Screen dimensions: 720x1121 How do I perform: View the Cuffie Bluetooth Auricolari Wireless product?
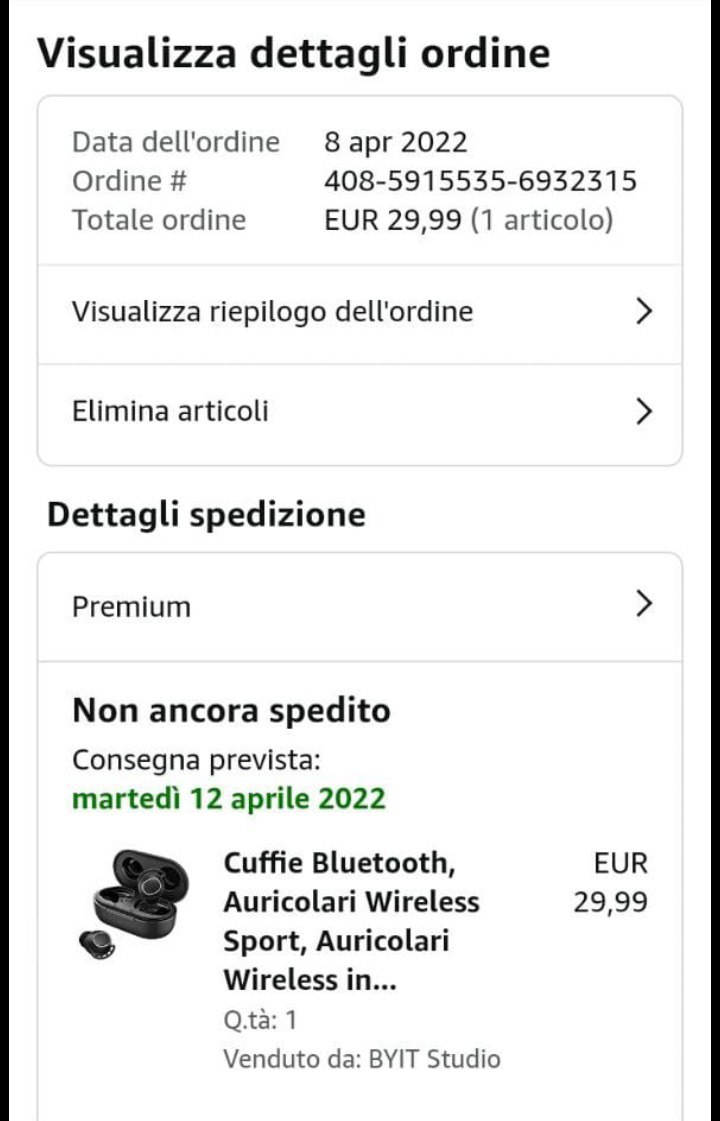click(352, 920)
